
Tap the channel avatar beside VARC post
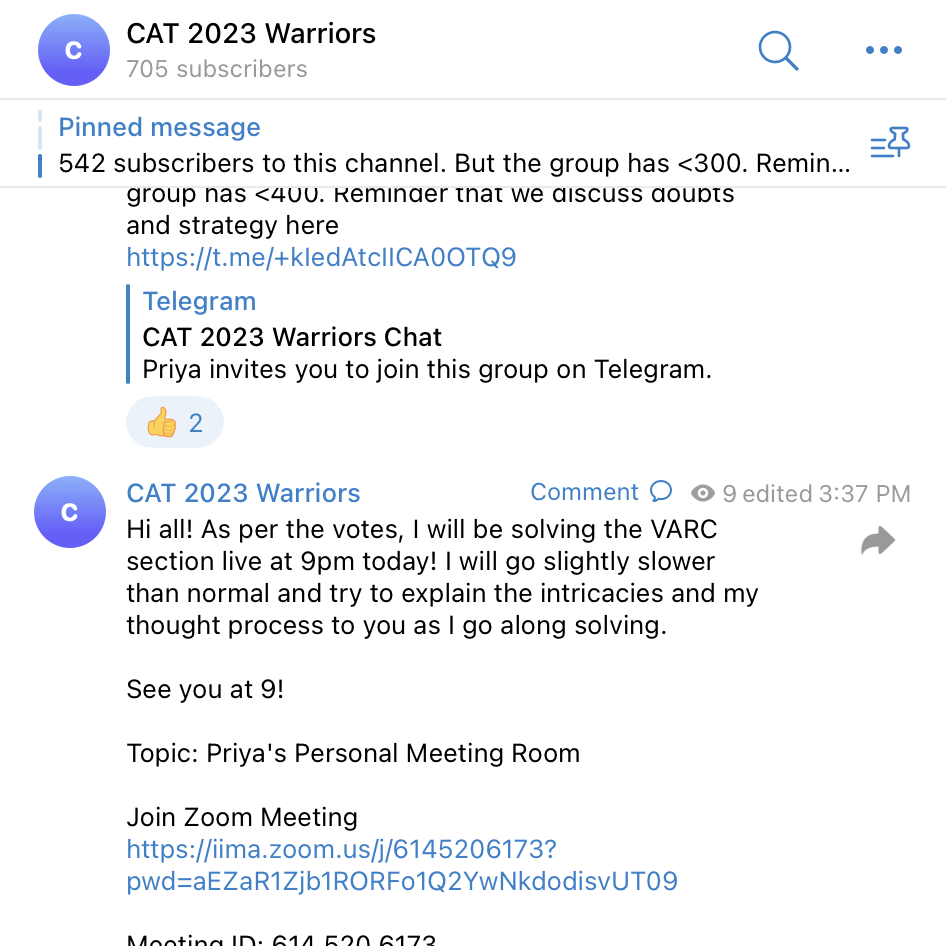[70, 512]
